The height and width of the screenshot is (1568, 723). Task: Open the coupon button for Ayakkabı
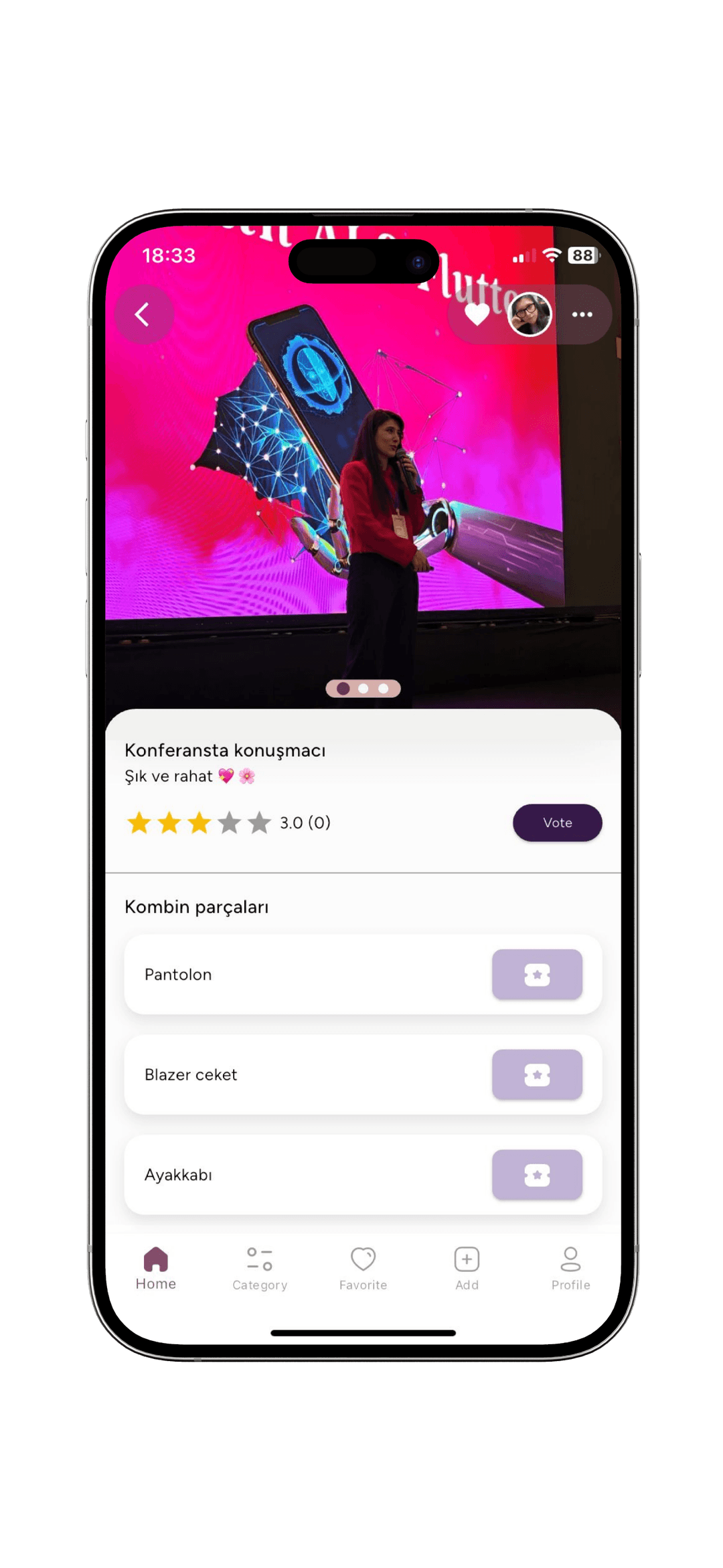tap(537, 1175)
